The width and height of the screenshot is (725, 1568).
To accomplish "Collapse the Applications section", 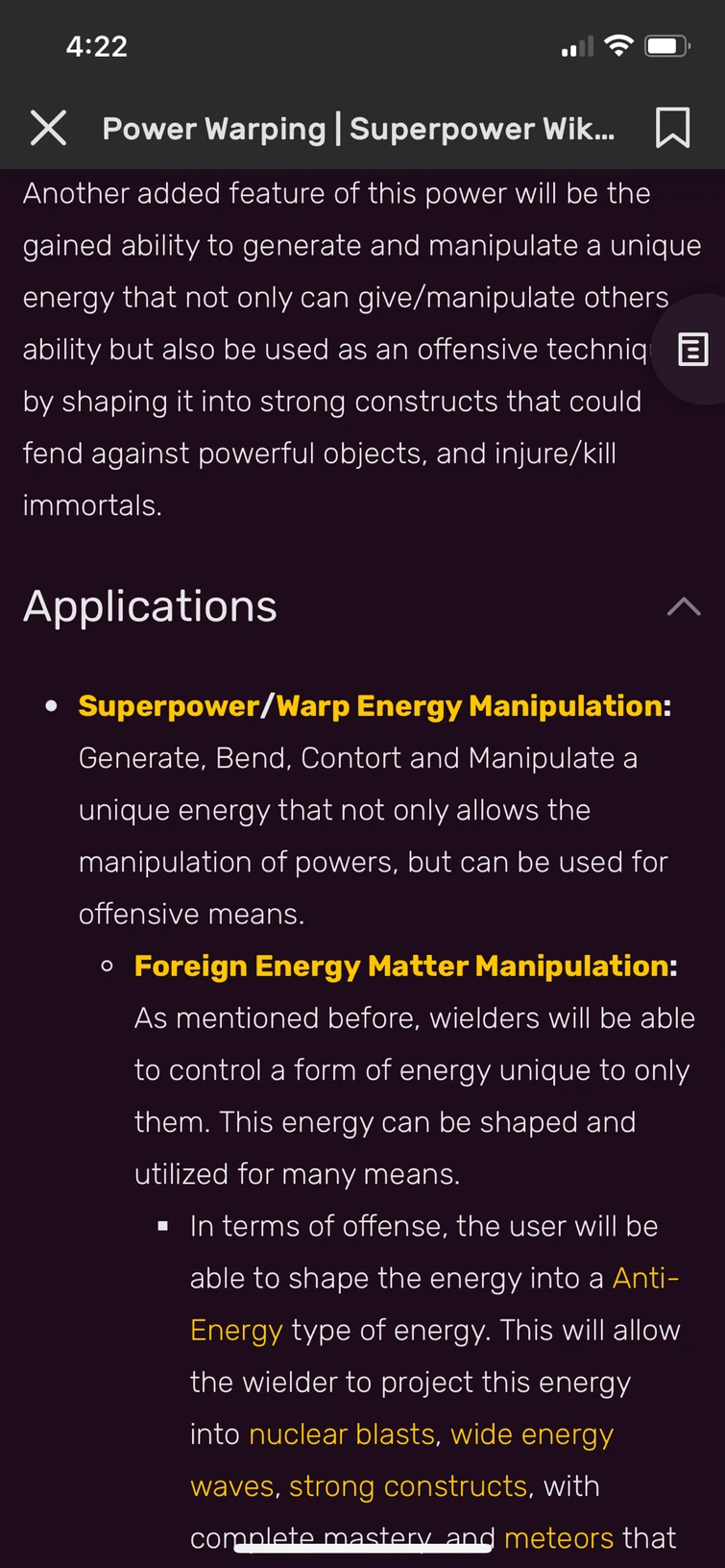I will pyautogui.click(x=684, y=606).
